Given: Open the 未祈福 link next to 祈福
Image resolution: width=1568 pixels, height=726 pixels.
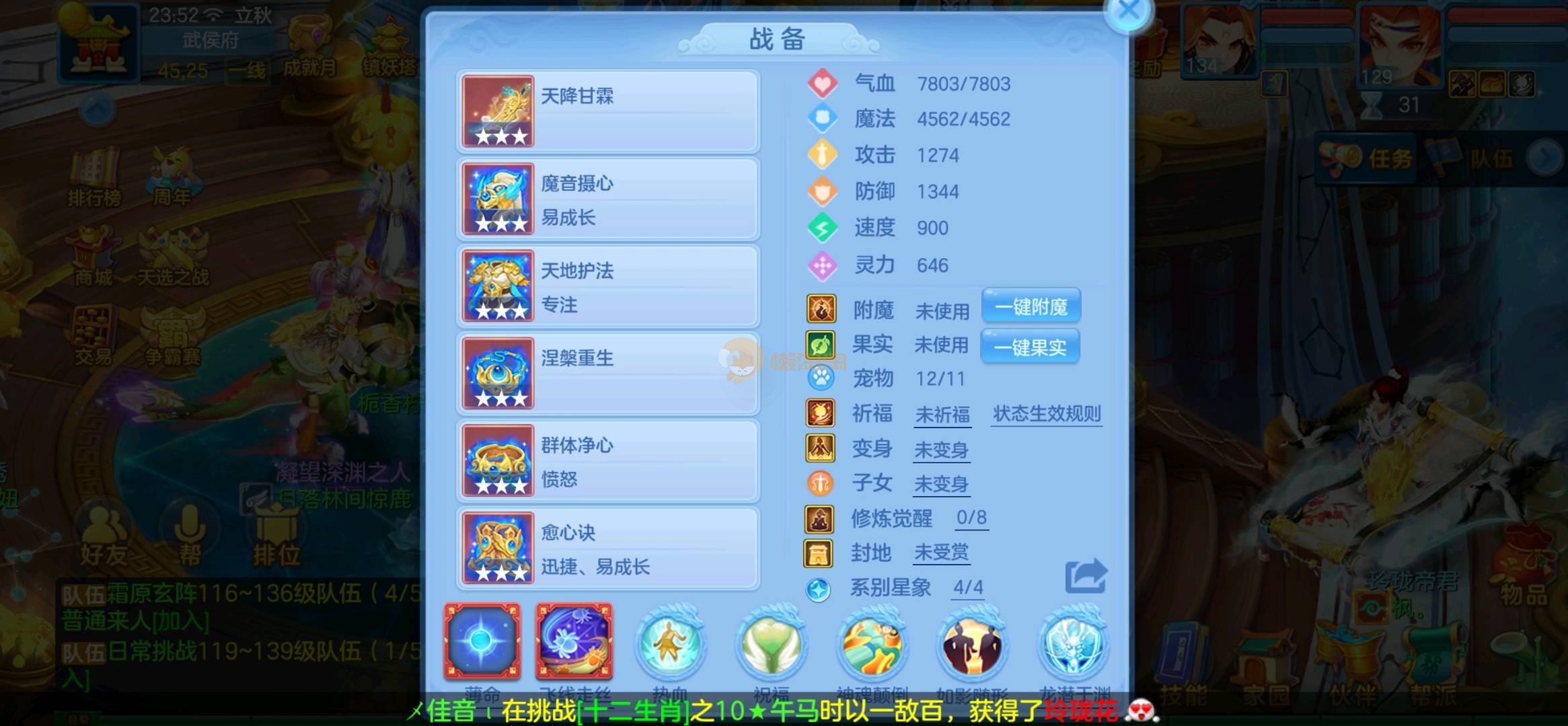Looking at the screenshot, I should (942, 415).
